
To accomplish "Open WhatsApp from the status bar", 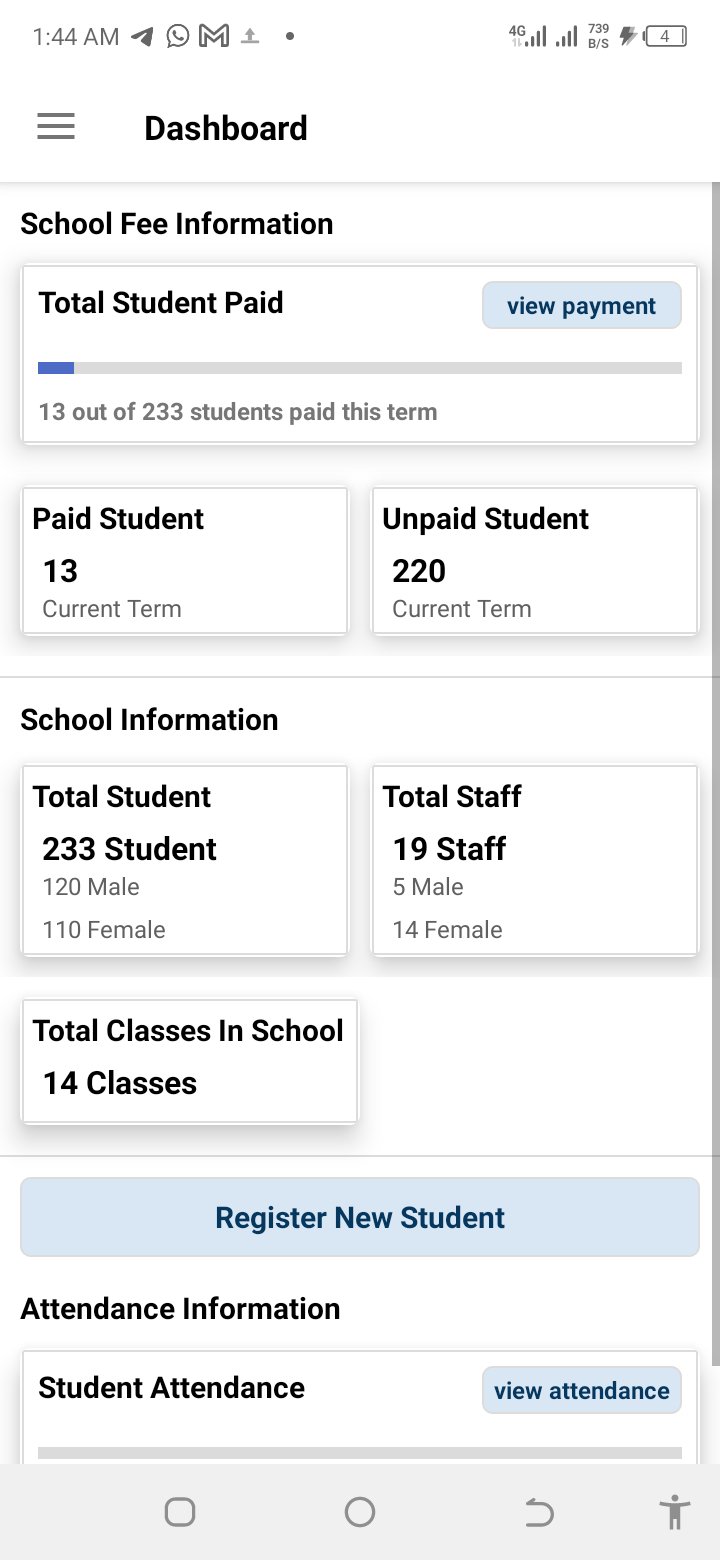I will pos(177,35).
